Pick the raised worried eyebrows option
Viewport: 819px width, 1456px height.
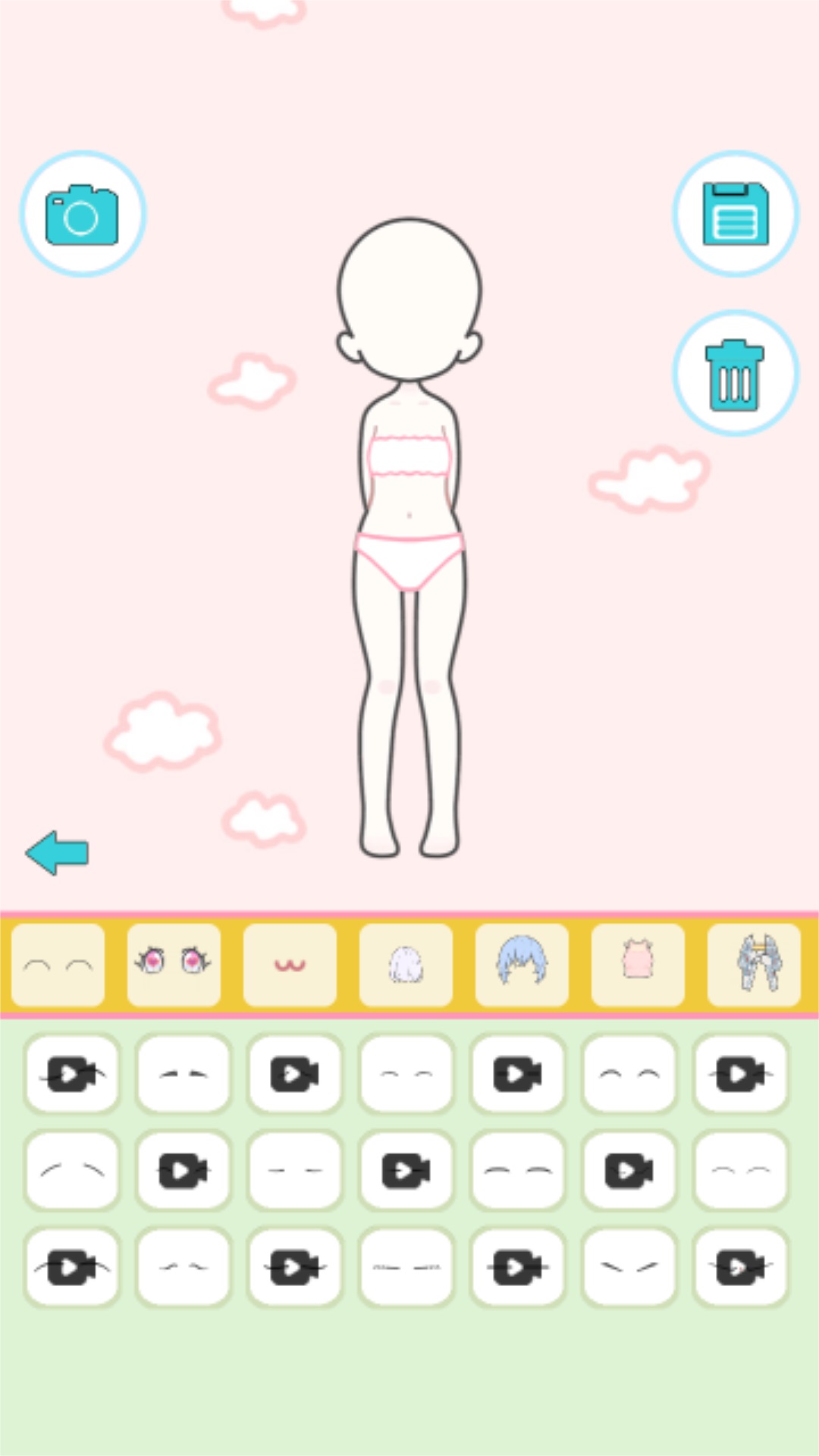click(x=72, y=1170)
